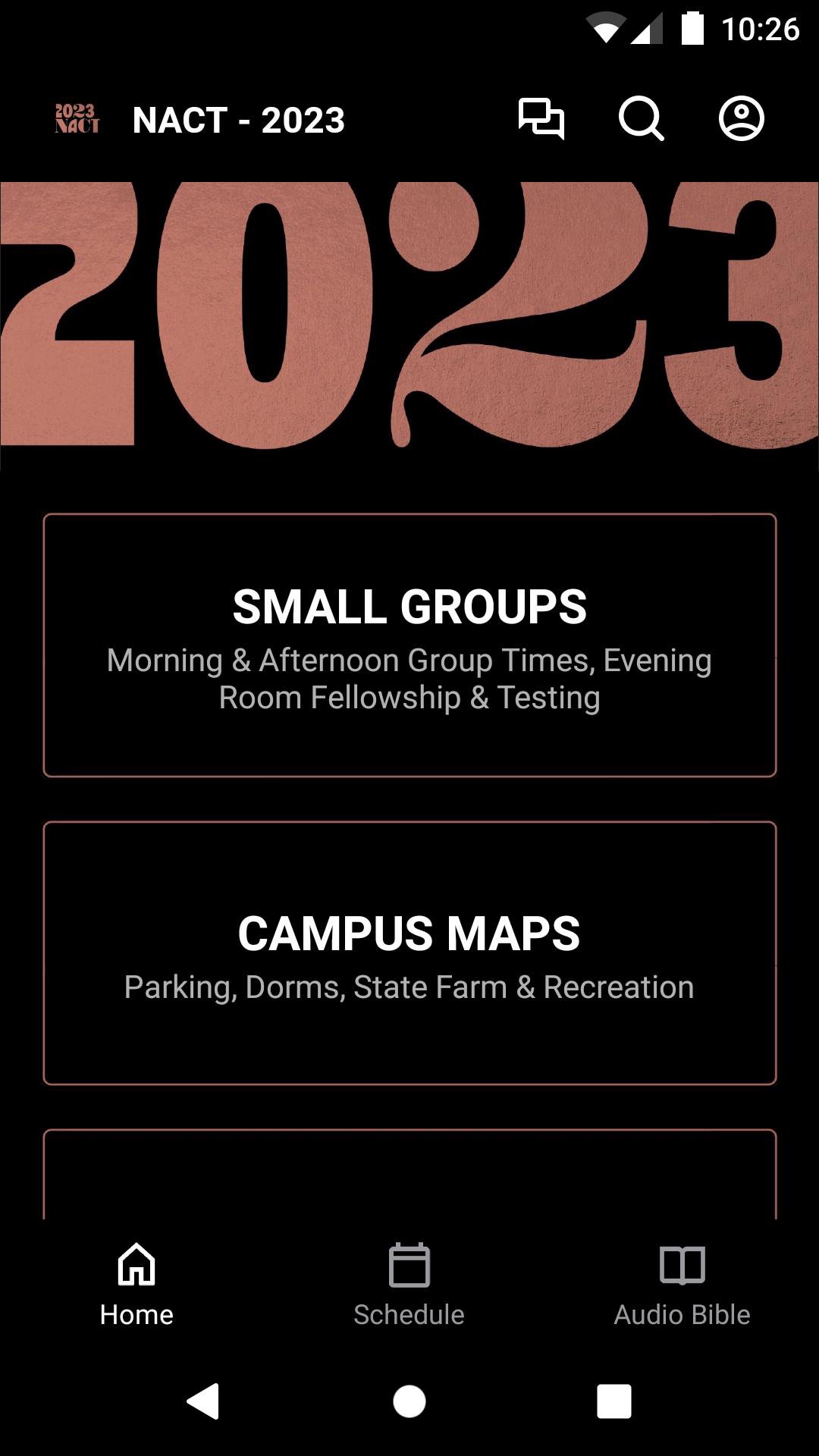
Task: Open the user profile icon
Action: click(x=741, y=119)
